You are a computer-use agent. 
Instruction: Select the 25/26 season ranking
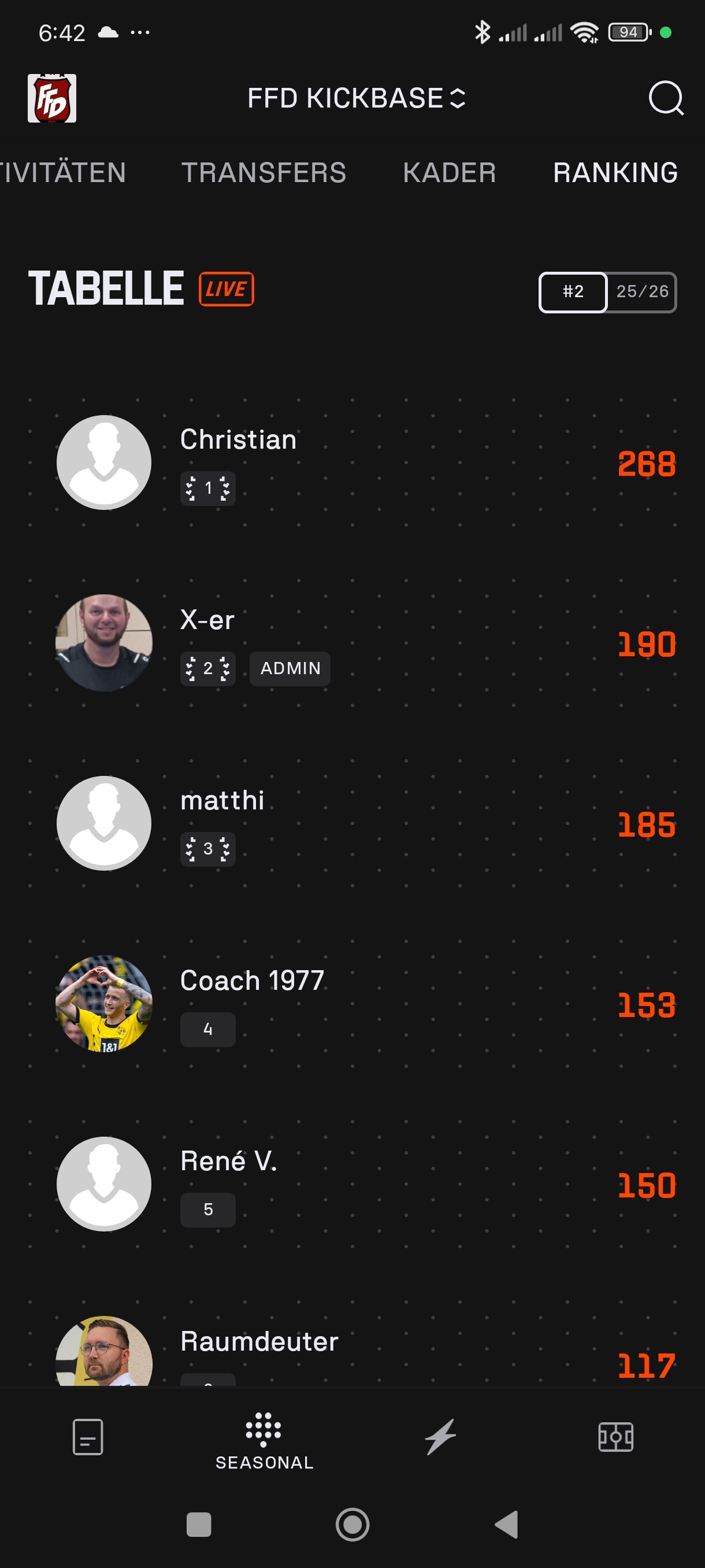point(642,292)
